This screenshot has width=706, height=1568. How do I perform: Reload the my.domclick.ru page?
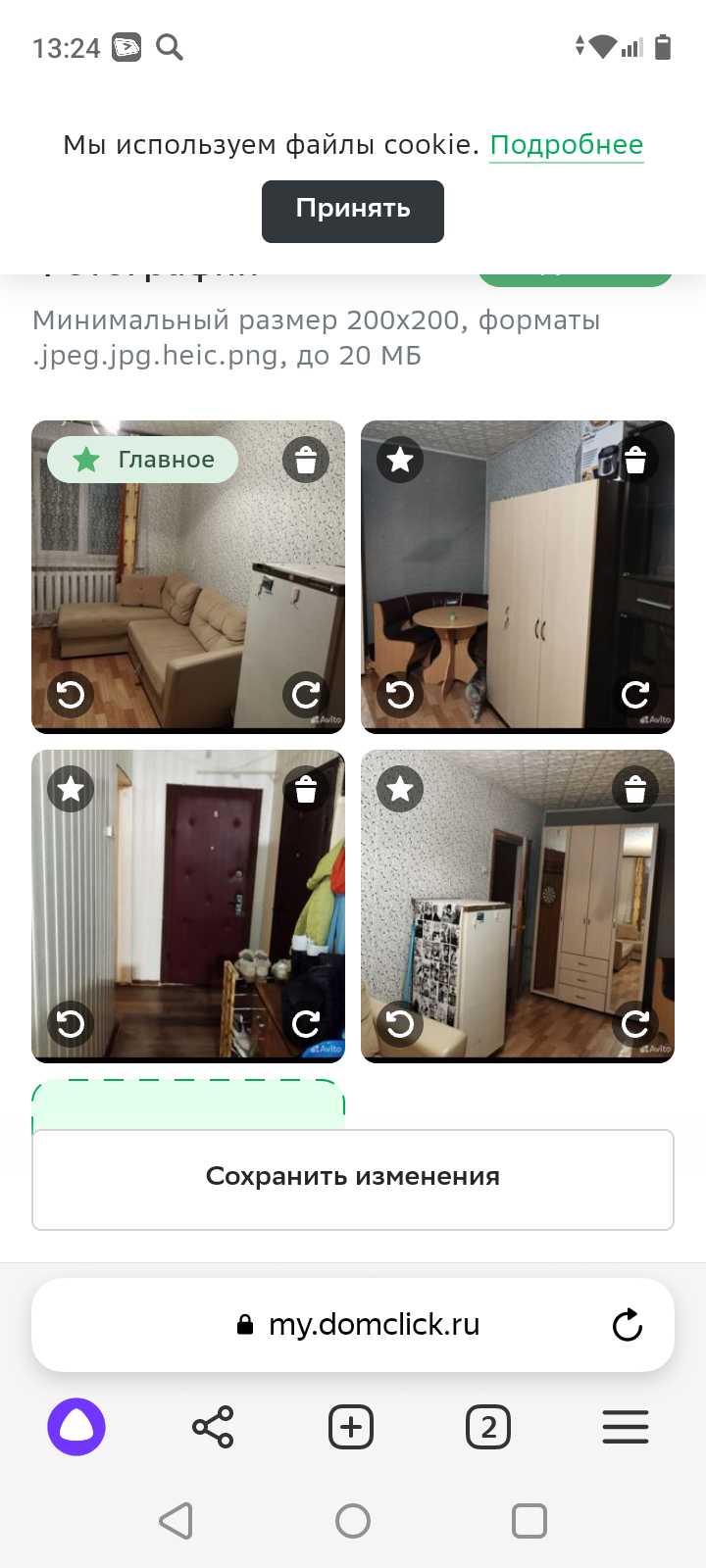click(628, 1325)
